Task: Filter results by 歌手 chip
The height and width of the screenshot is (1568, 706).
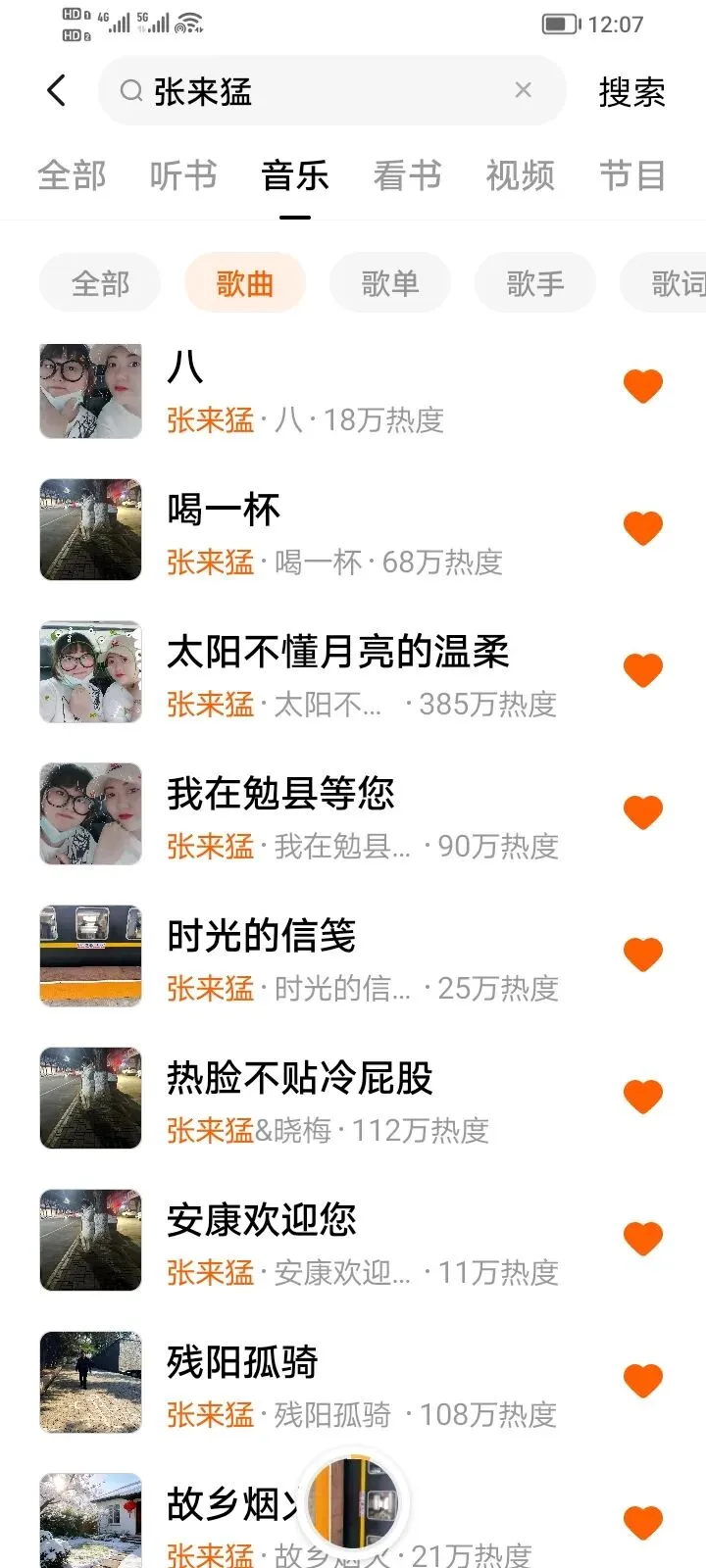Action: coord(535,283)
